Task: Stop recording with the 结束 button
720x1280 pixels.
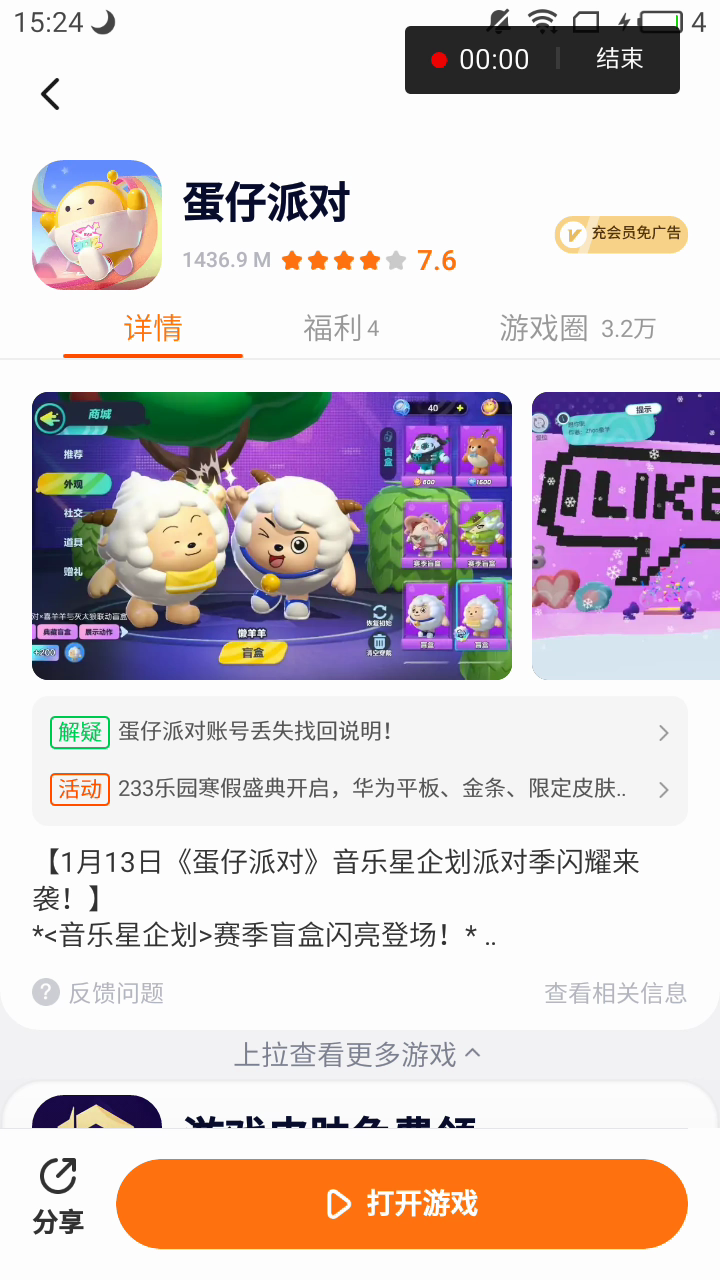Action: coord(619,59)
